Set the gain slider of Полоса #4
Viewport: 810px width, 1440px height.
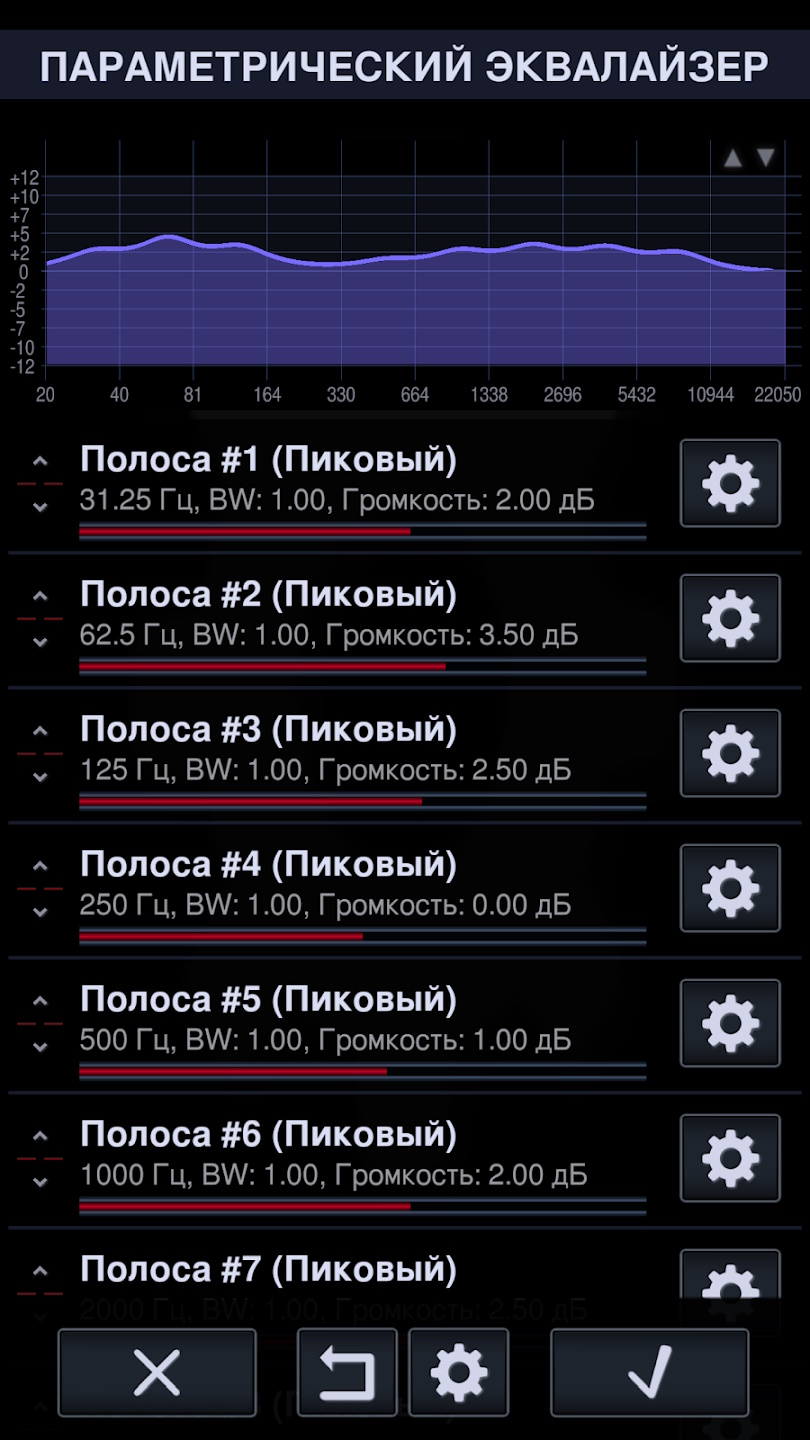362,936
